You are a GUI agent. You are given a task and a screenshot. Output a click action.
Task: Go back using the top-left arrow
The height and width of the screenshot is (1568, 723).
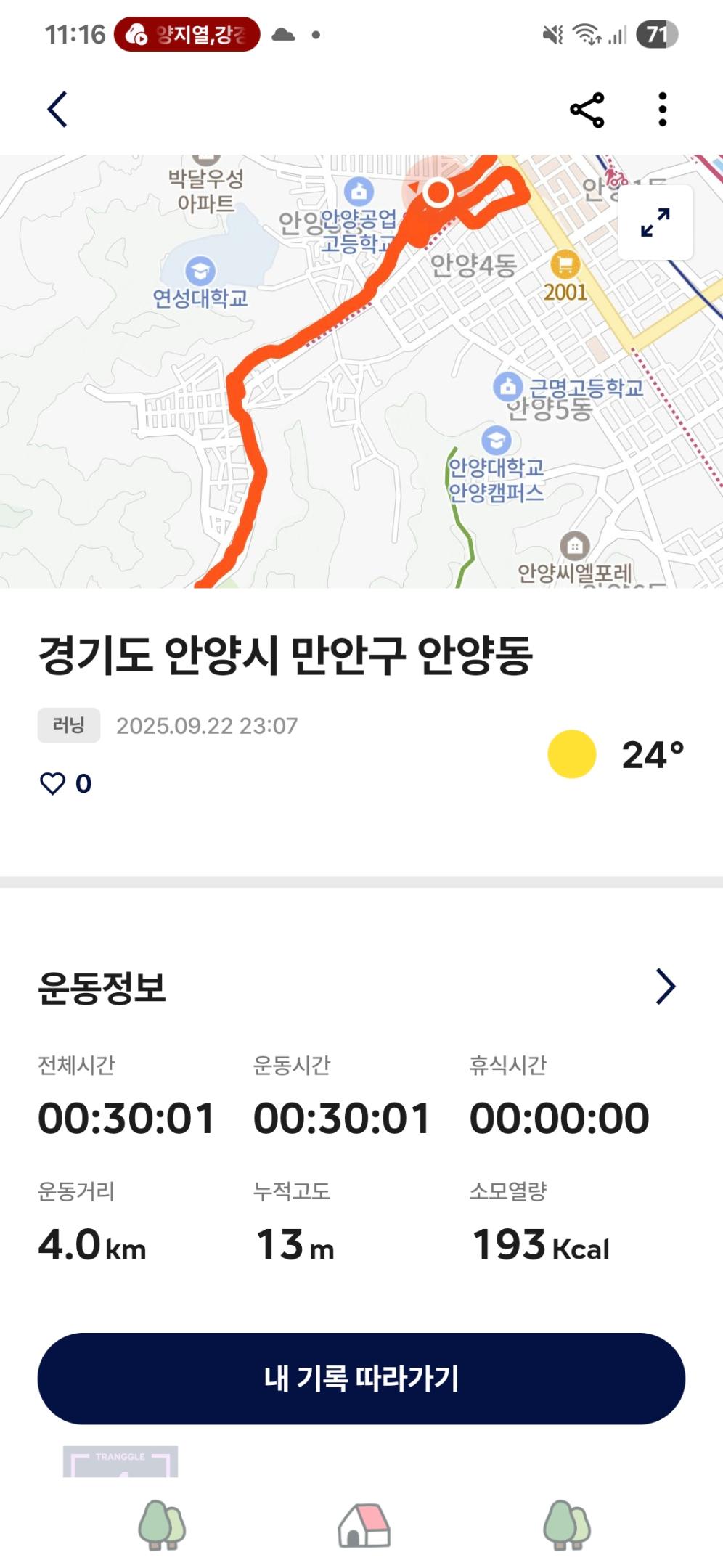coord(57,110)
